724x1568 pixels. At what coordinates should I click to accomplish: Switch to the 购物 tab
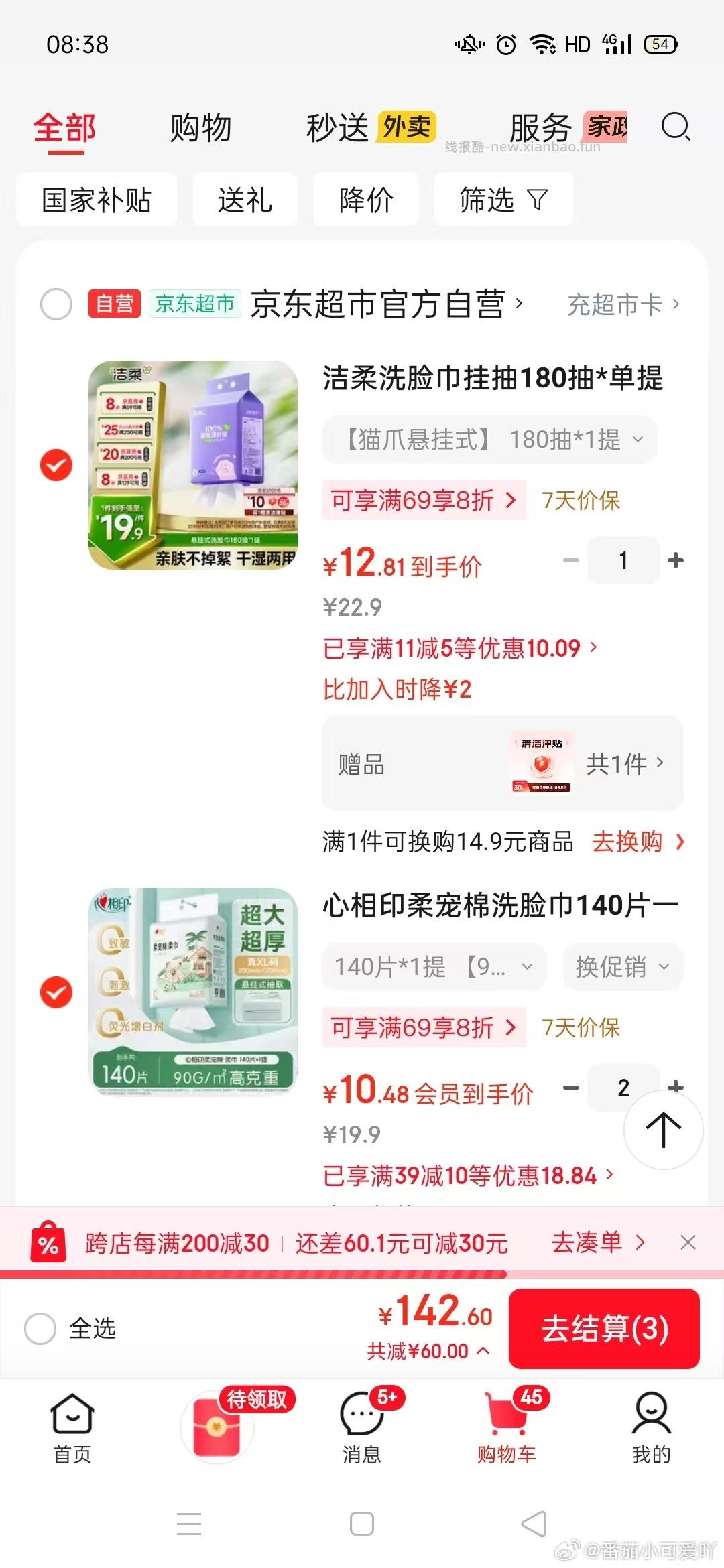[201, 127]
